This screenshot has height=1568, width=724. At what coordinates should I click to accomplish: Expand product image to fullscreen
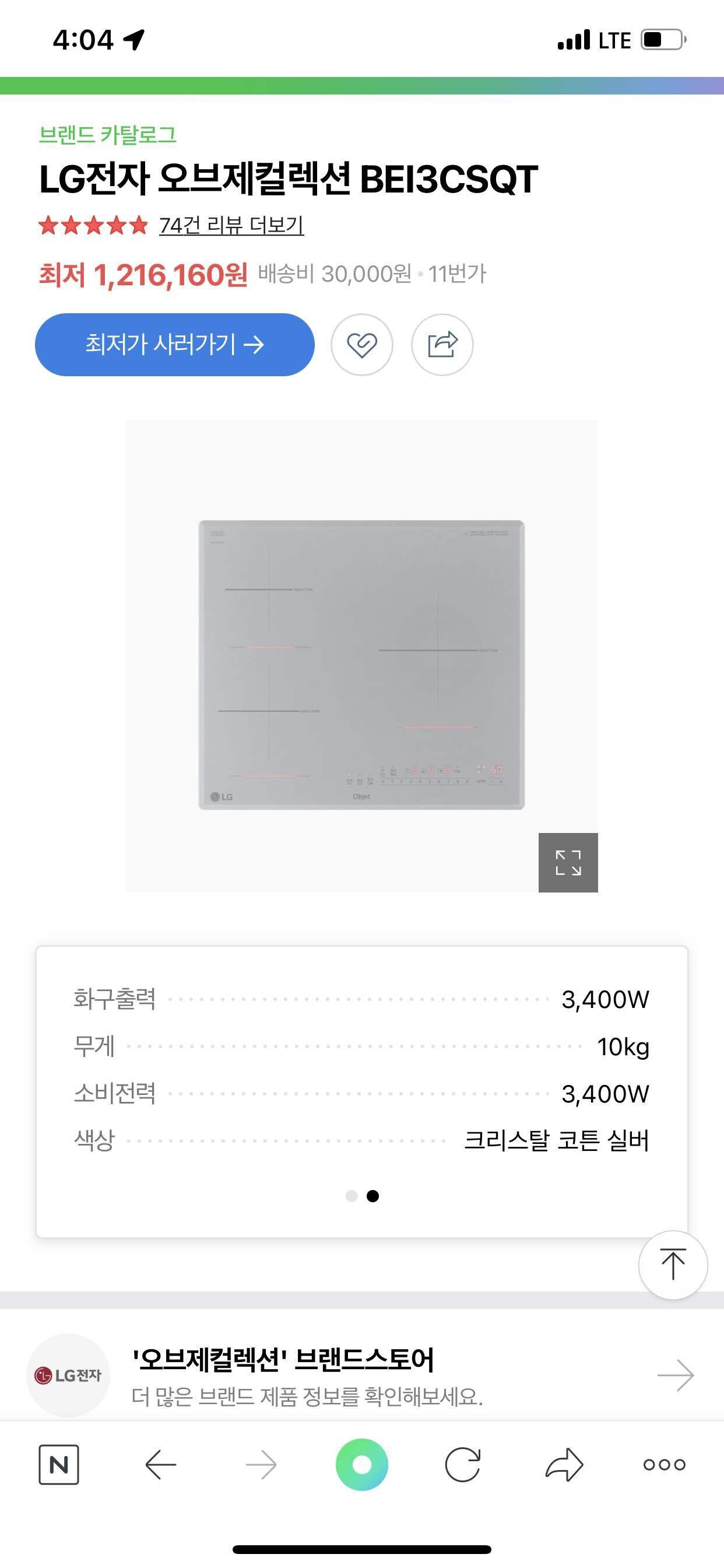(568, 863)
